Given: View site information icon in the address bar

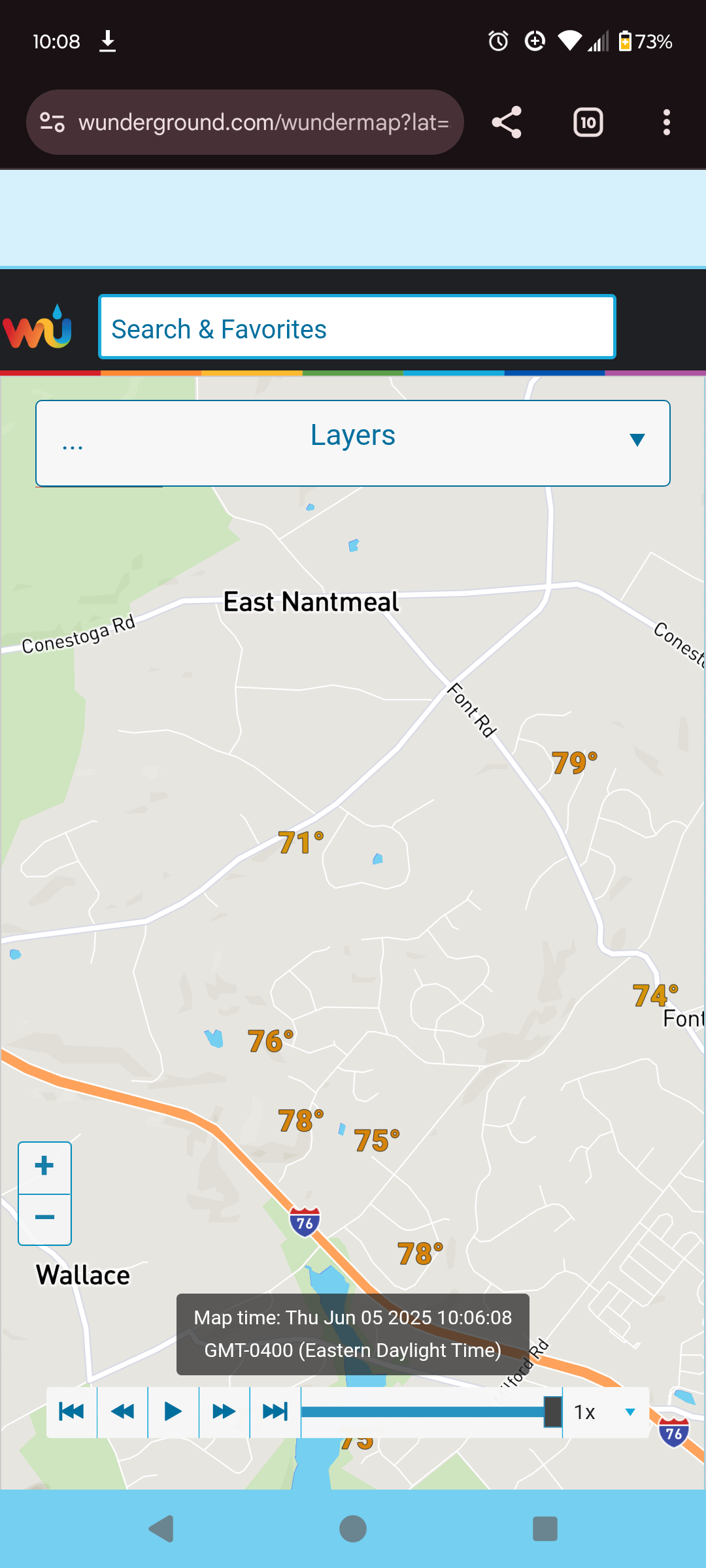Looking at the screenshot, I should tap(52, 122).
